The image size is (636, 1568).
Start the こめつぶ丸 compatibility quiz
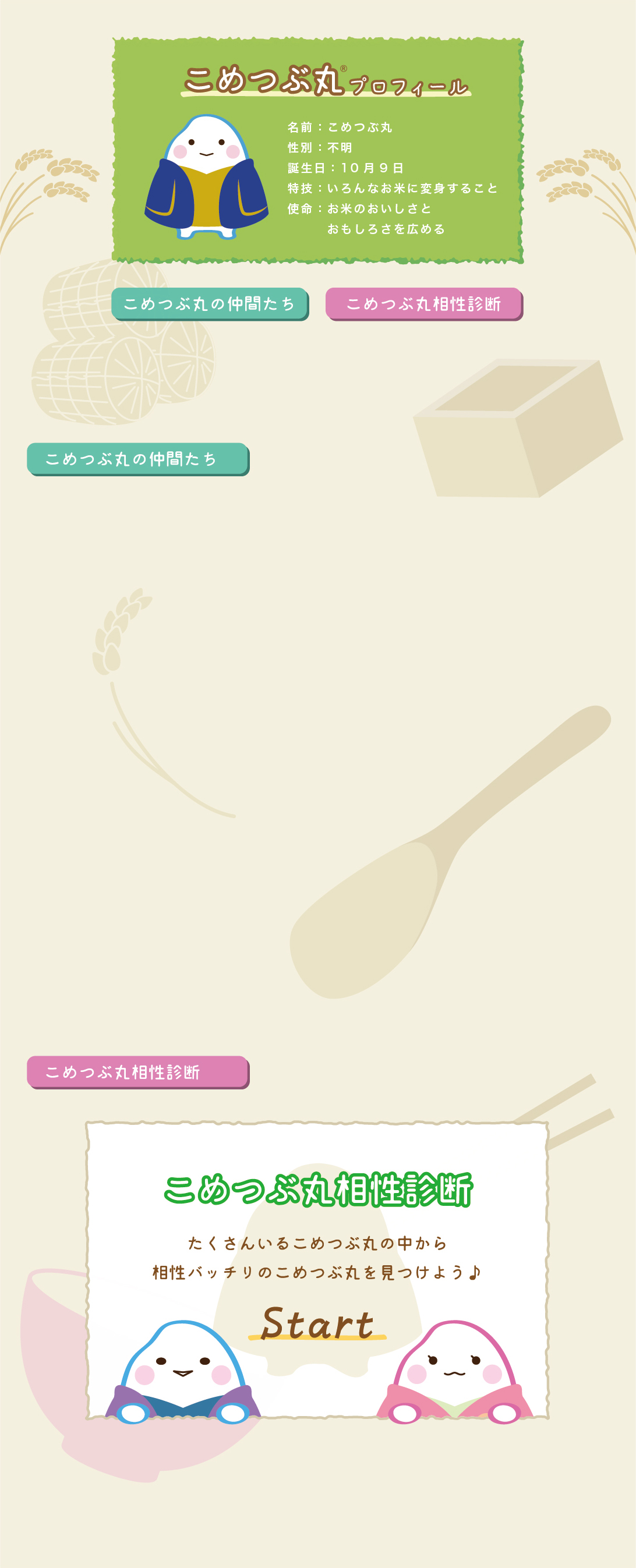pos(317,1324)
